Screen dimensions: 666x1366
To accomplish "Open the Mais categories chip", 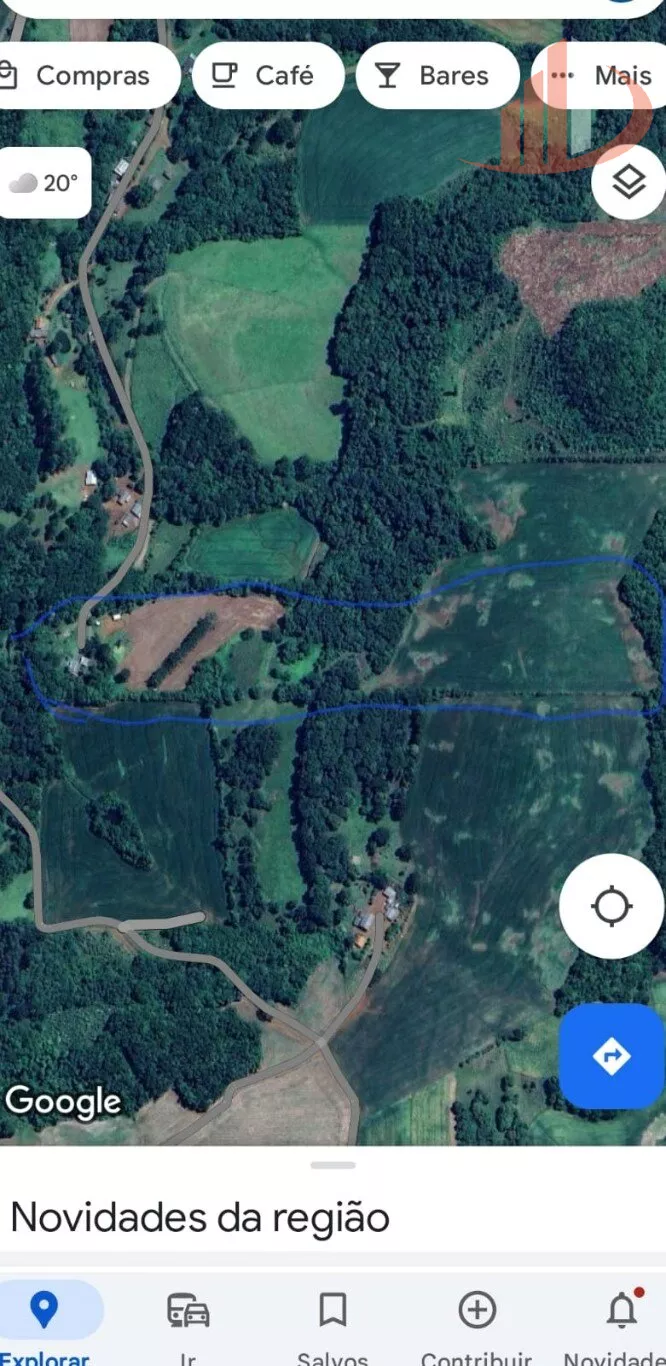I will coord(602,76).
